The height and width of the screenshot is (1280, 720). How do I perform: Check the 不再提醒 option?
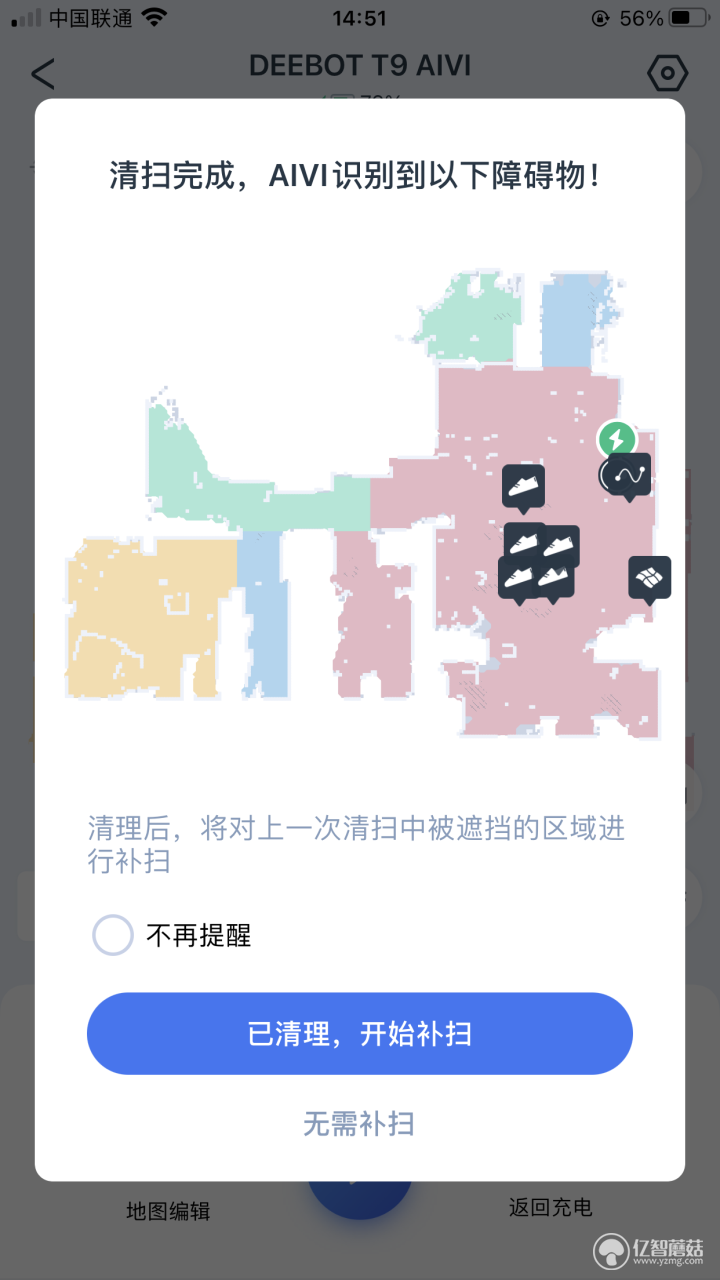click(113, 936)
